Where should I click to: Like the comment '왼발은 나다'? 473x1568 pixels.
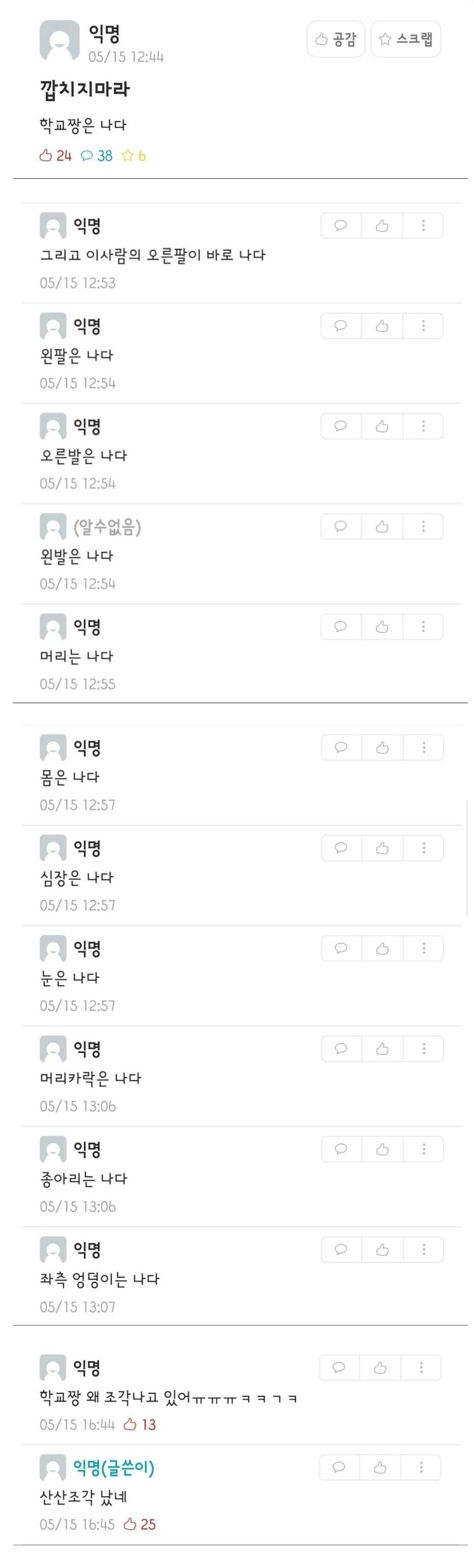click(382, 526)
